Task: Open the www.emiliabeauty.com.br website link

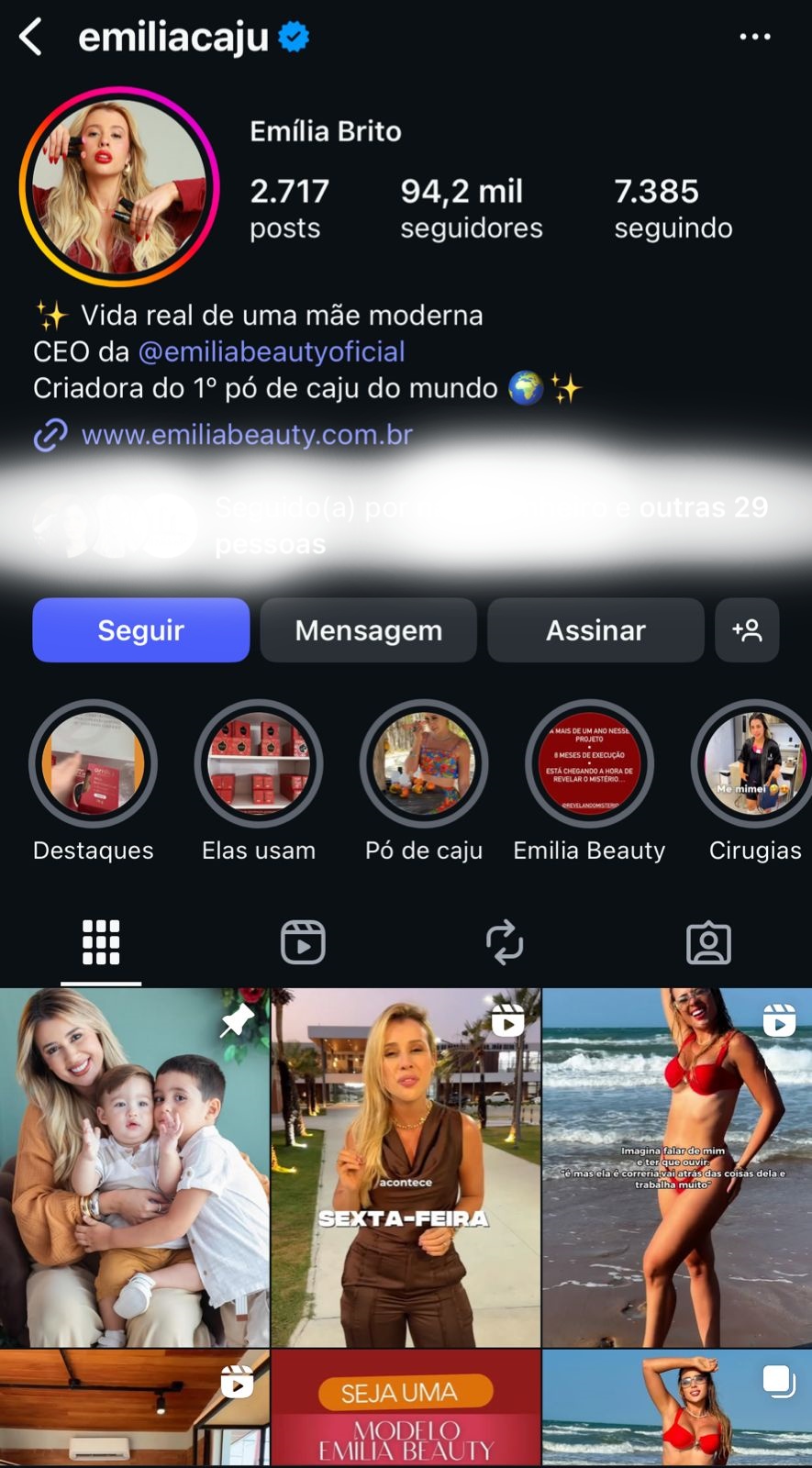Action: point(246,434)
